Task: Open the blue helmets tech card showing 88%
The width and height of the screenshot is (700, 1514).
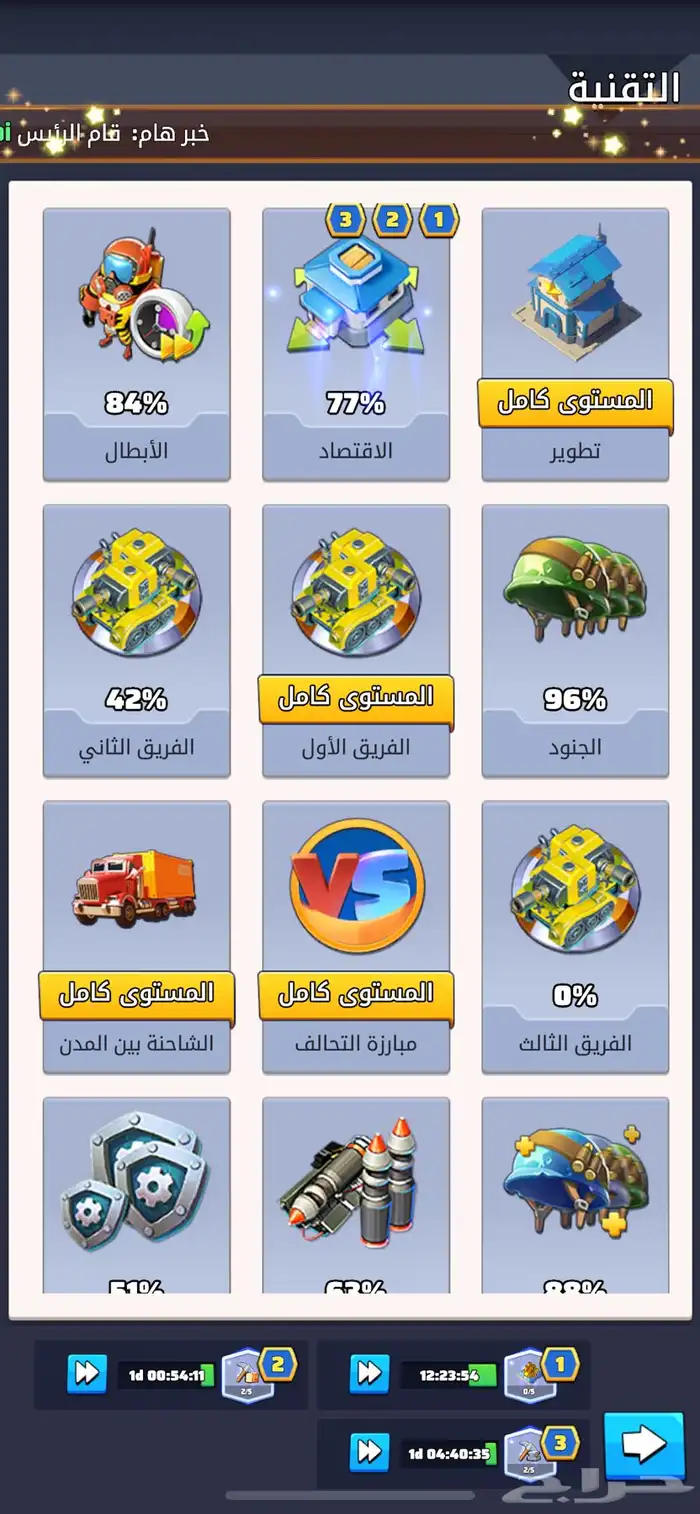Action: tap(575, 1195)
